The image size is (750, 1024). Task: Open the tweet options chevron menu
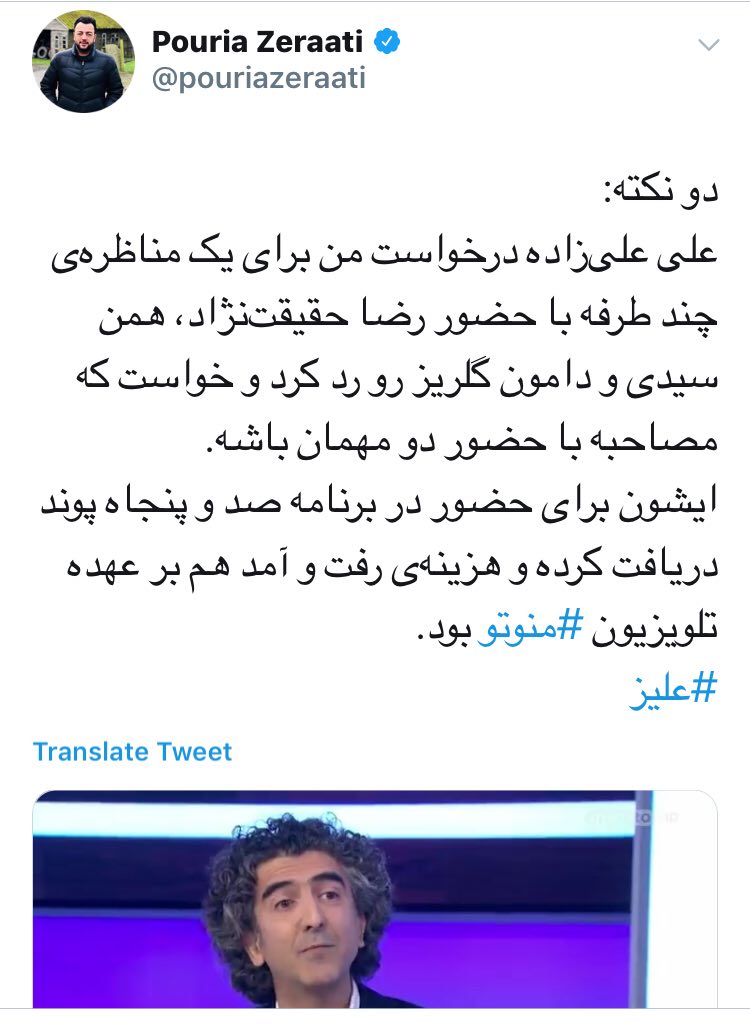[707, 45]
